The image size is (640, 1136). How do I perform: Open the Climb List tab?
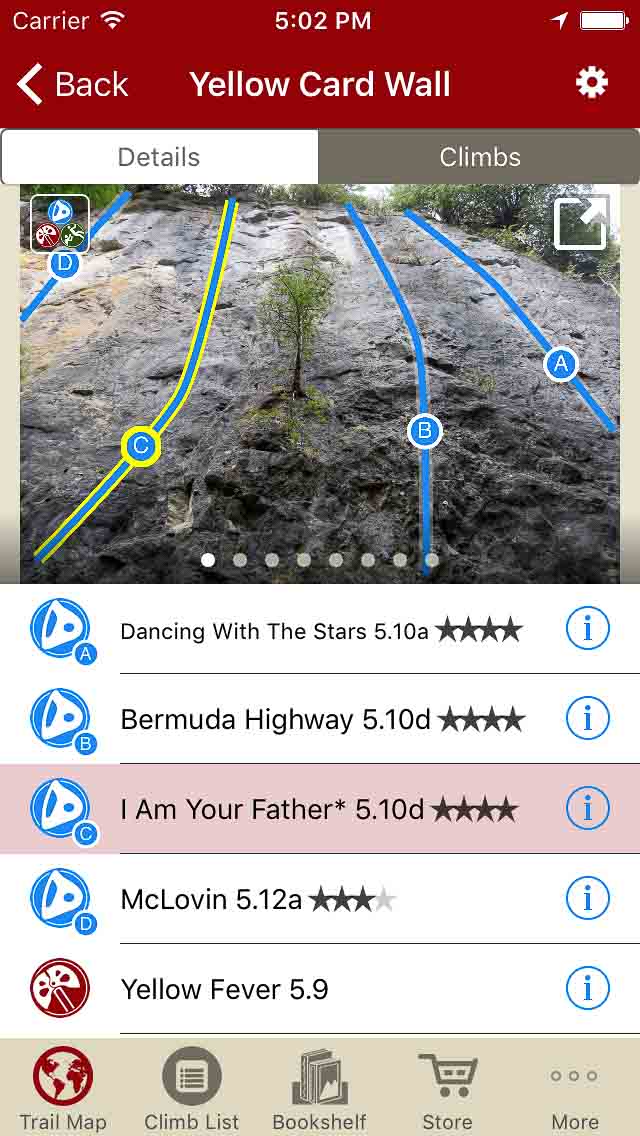pos(192,1088)
